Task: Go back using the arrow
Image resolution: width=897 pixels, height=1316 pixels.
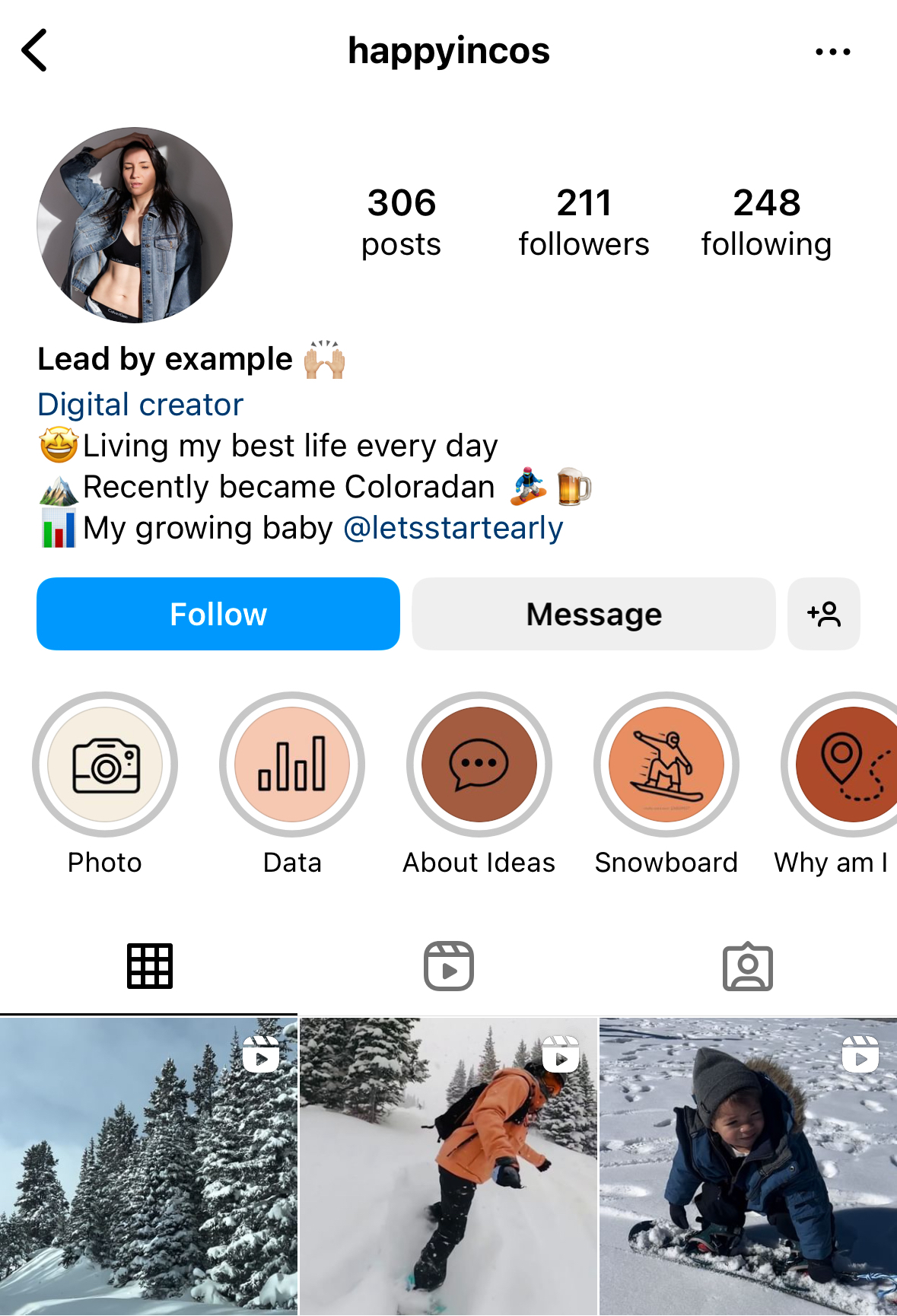Action: point(35,51)
